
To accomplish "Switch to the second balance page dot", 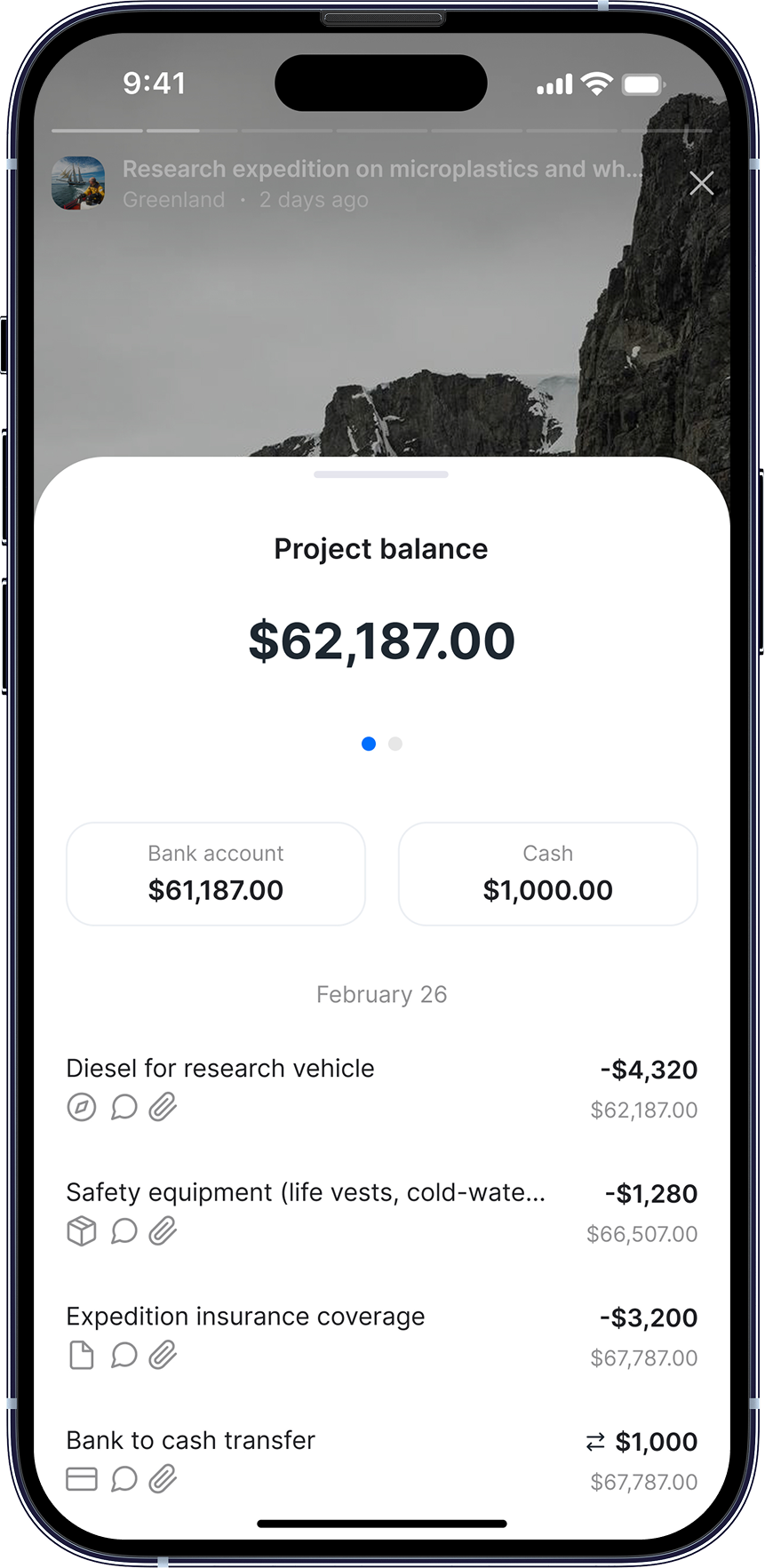I will [x=395, y=744].
